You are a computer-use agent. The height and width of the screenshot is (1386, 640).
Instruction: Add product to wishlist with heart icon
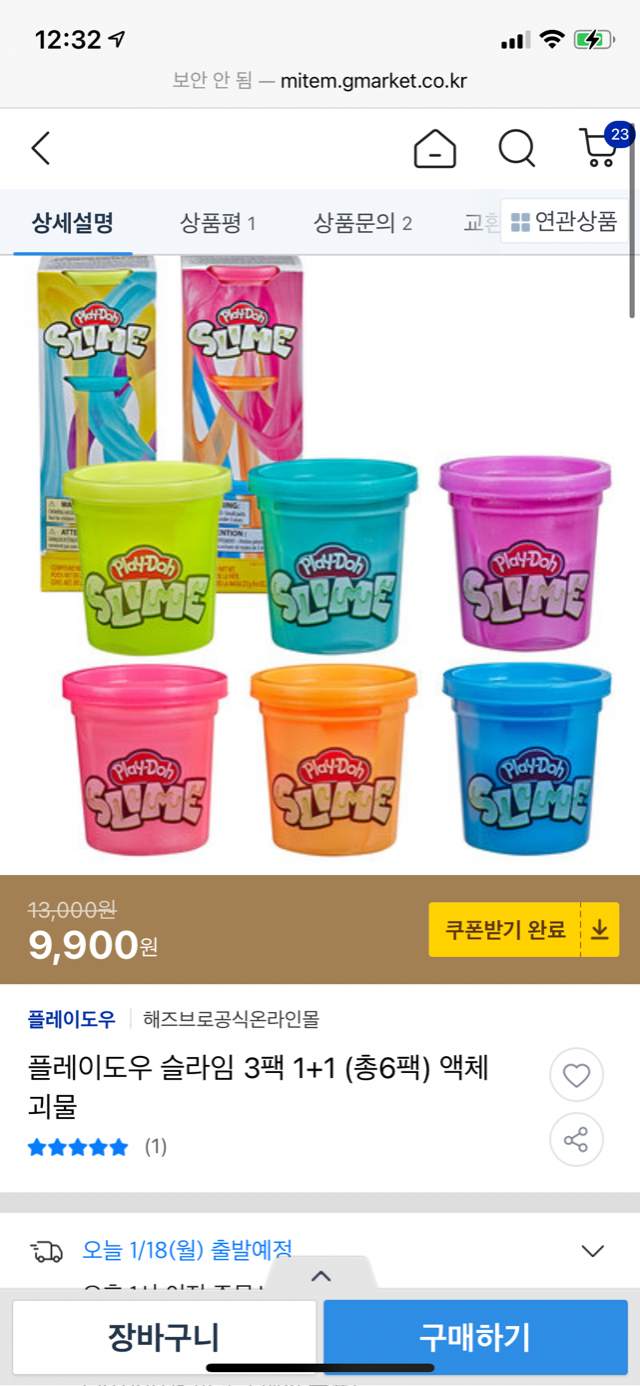click(x=576, y=1076)
